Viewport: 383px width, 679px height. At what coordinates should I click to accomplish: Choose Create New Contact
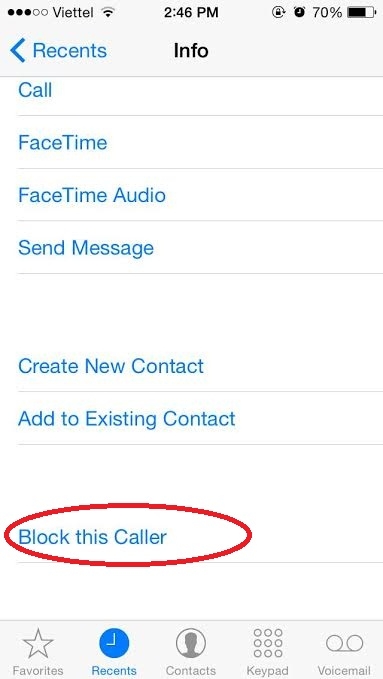(192, 366)
